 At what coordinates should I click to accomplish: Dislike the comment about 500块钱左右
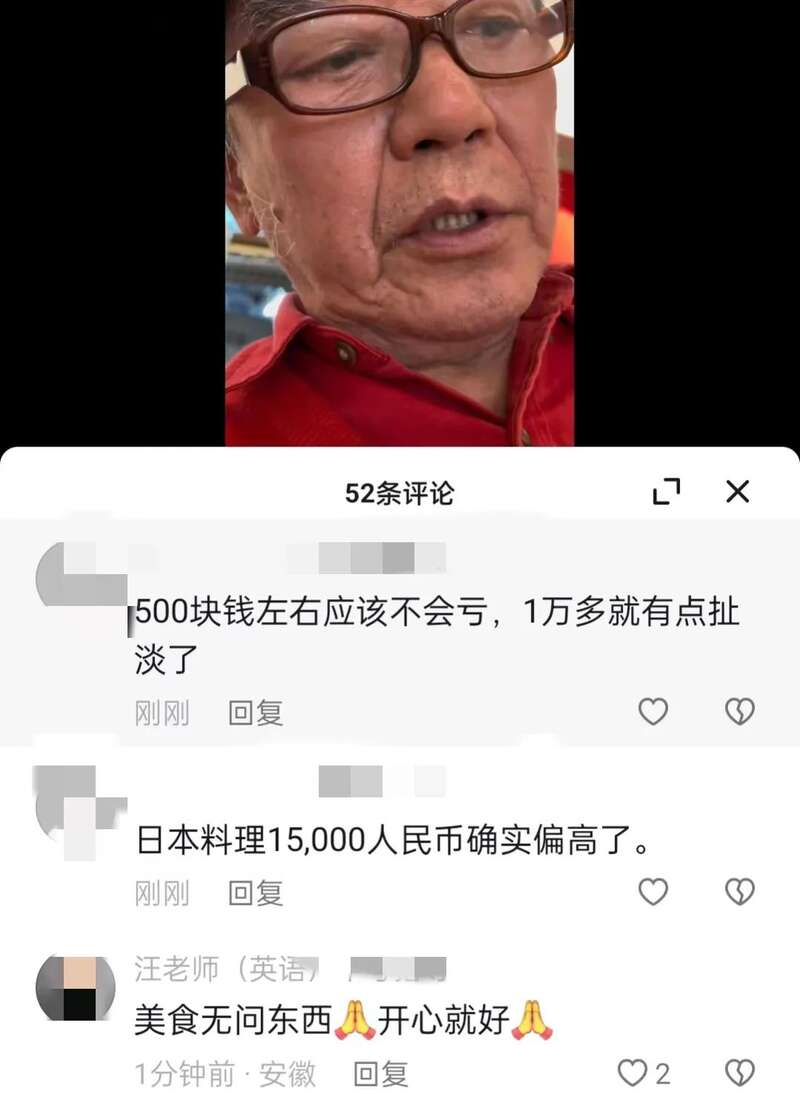[x=739, y=712]
